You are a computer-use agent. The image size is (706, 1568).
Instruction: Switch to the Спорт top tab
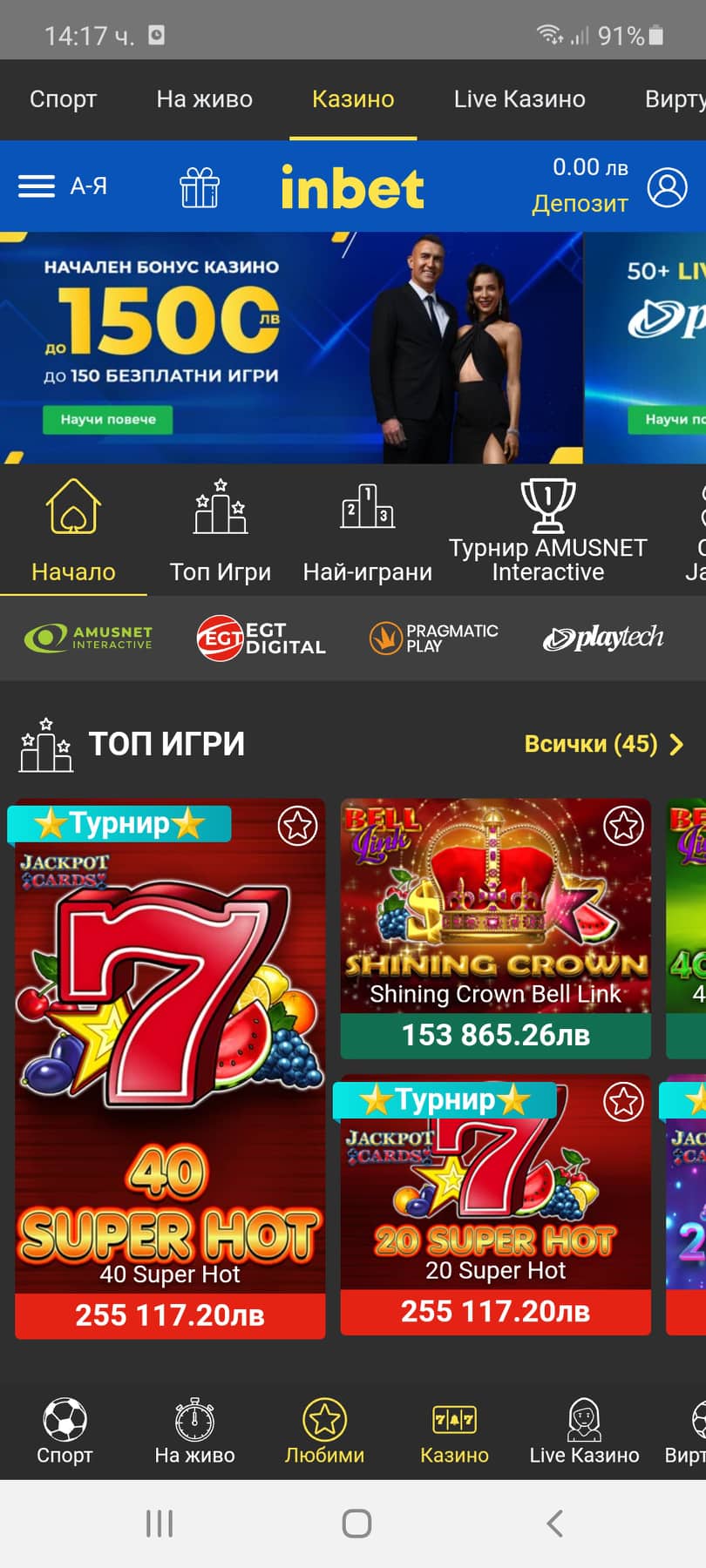click(63, 99)
